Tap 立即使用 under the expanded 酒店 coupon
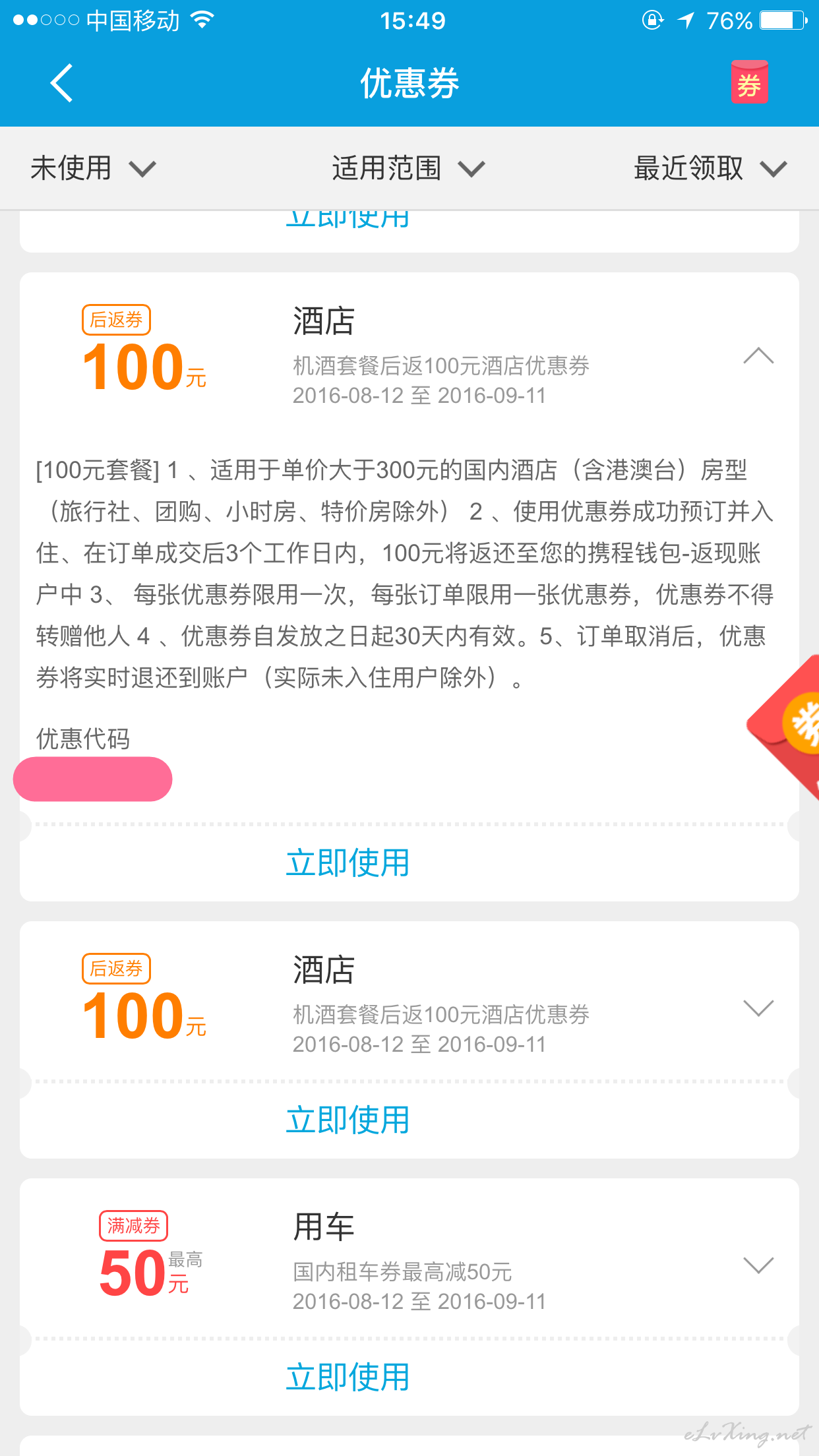 click(x=348, y=863)
